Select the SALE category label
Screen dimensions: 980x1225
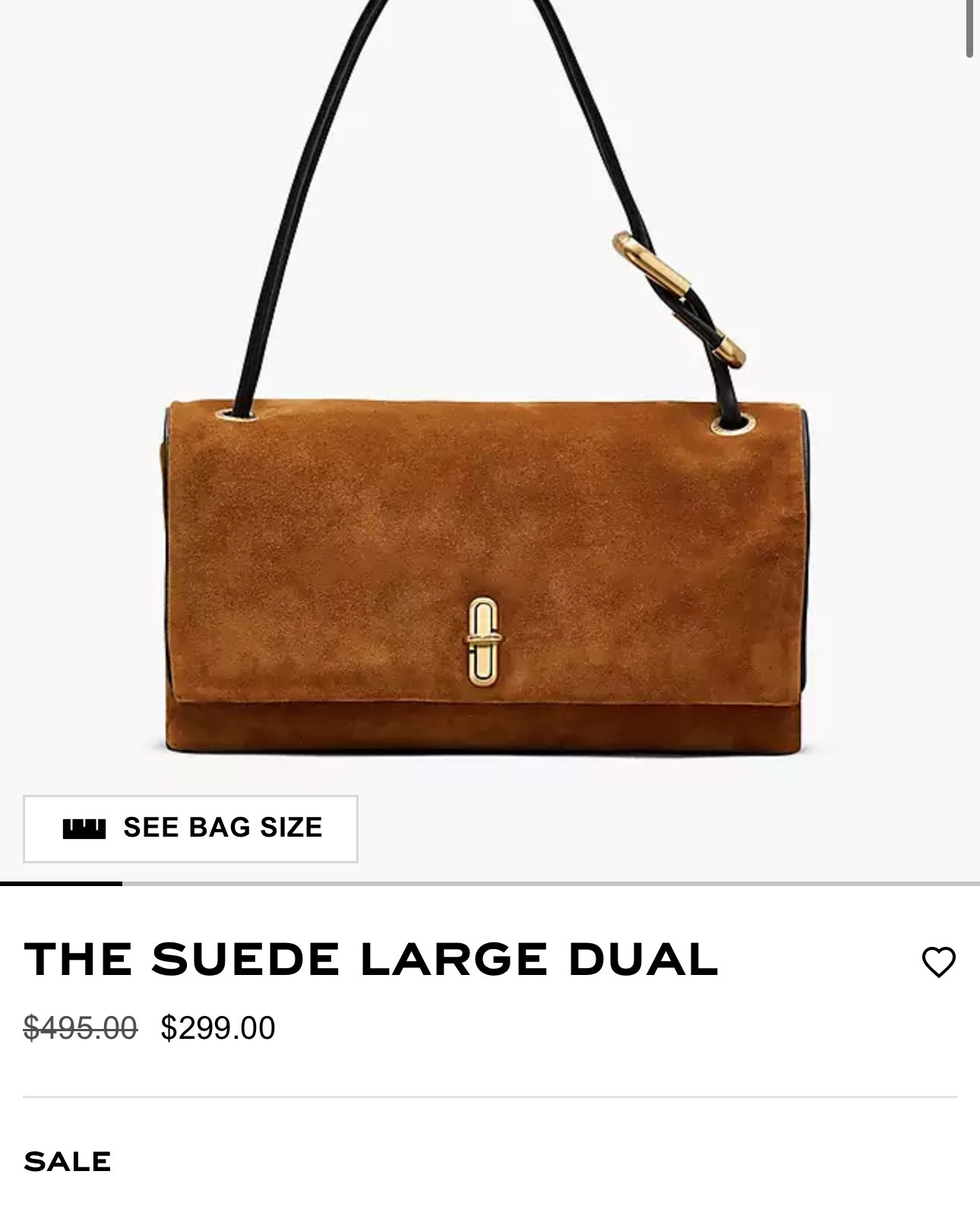click(x=67, y=1160)
